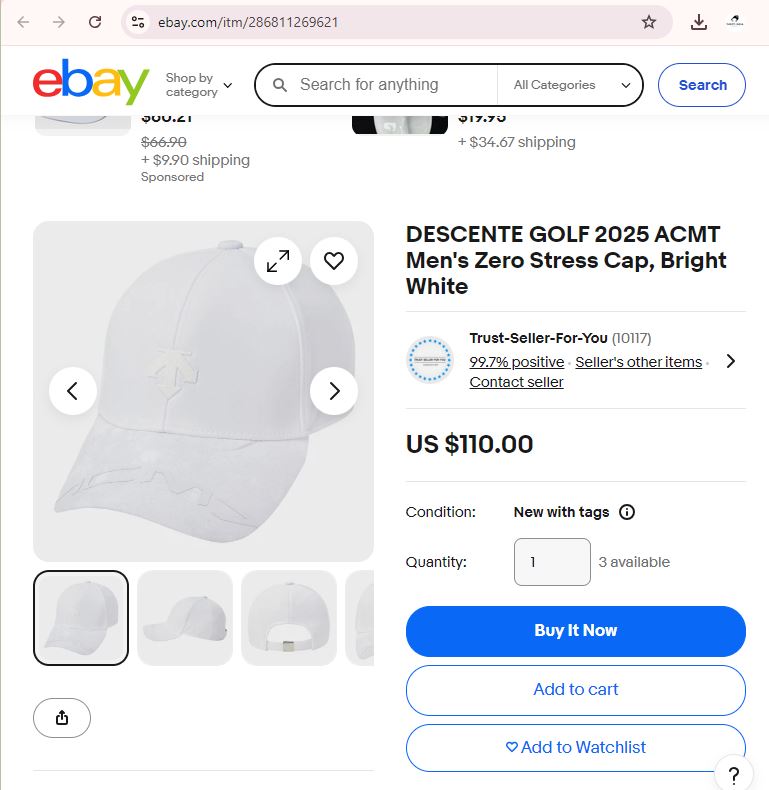Click the quantity input field
Screen dimensions: 769x790
[x=552, y=562]
